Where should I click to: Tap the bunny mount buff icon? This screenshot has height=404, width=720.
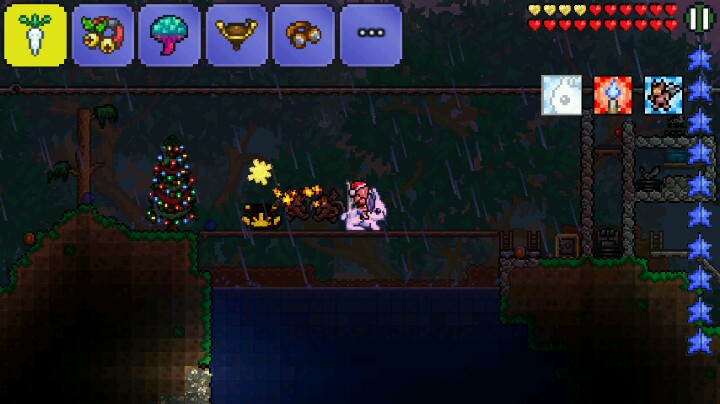tap(561, 95)
